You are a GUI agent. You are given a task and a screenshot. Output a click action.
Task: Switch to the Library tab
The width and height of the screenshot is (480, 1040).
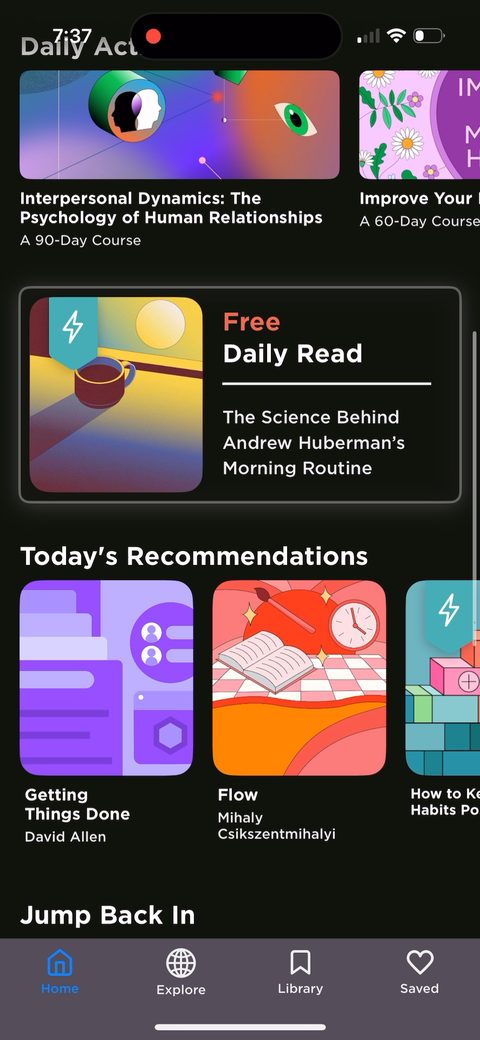(x=300, y=972)
